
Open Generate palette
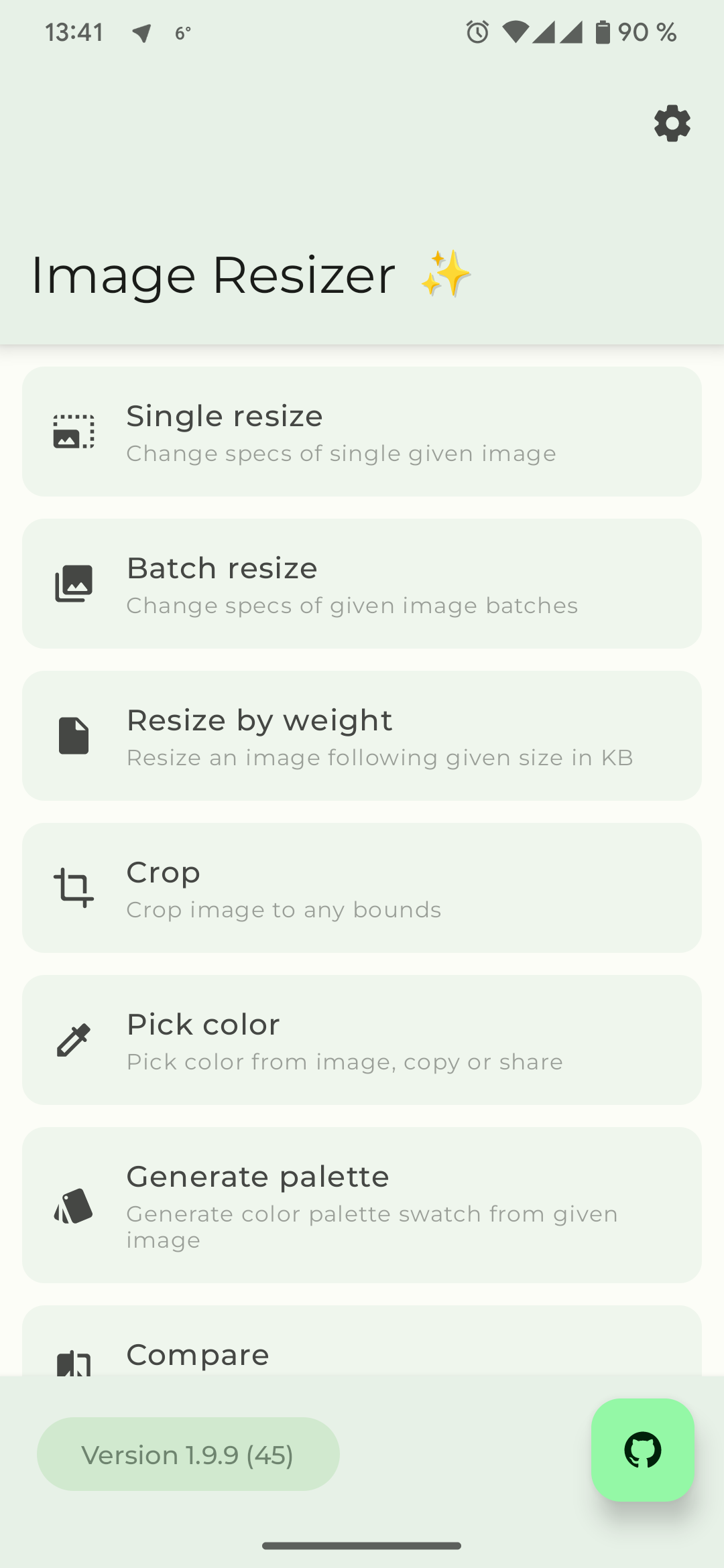(x=362, y=1205)
